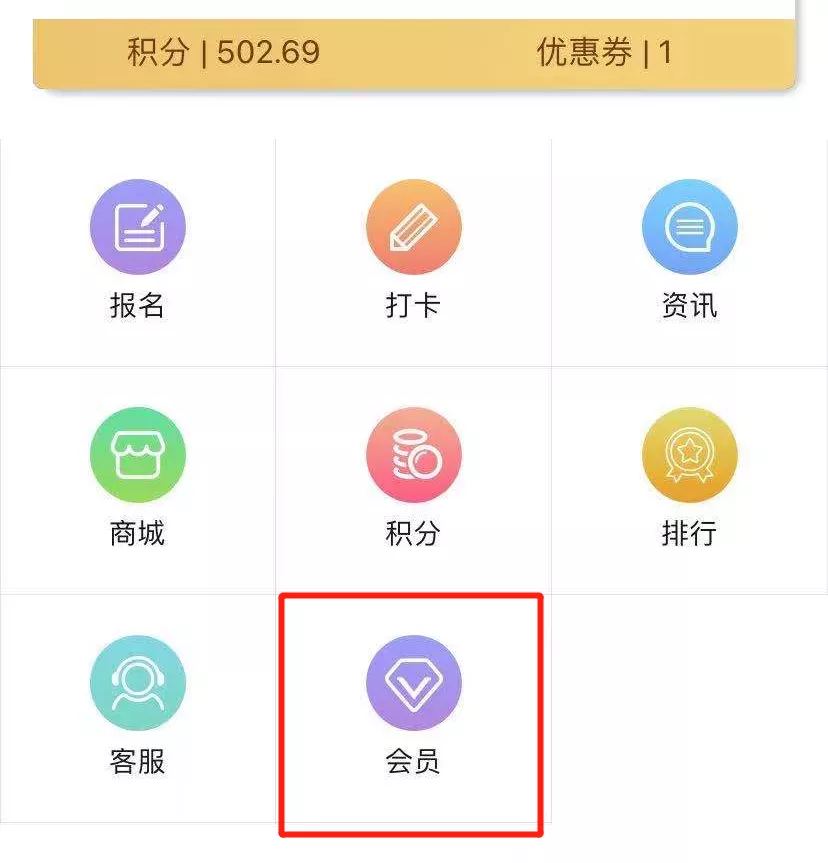The height and width of the screenshot is (863, 828).
Task: View 优惠券 coupons in the gold bar
Action: tap(604, 52)
